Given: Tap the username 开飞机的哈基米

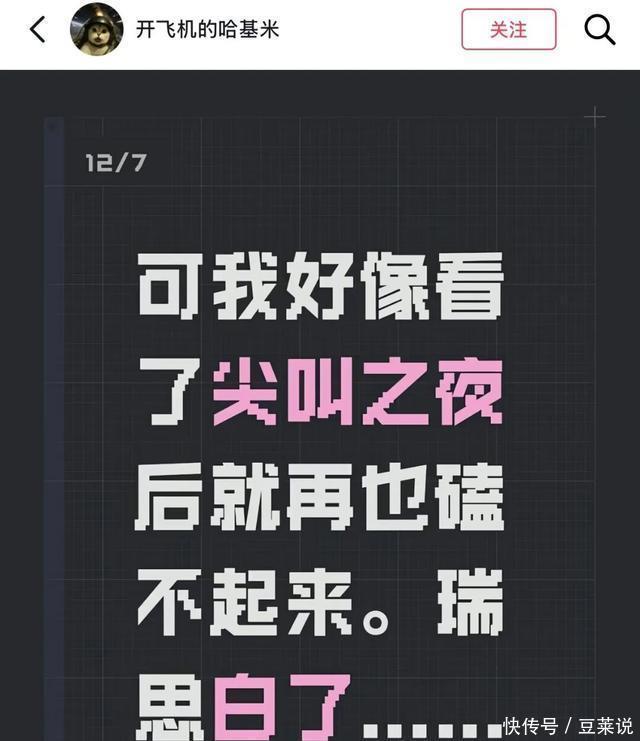Looking at the screenshot, I should pos(207,30).
